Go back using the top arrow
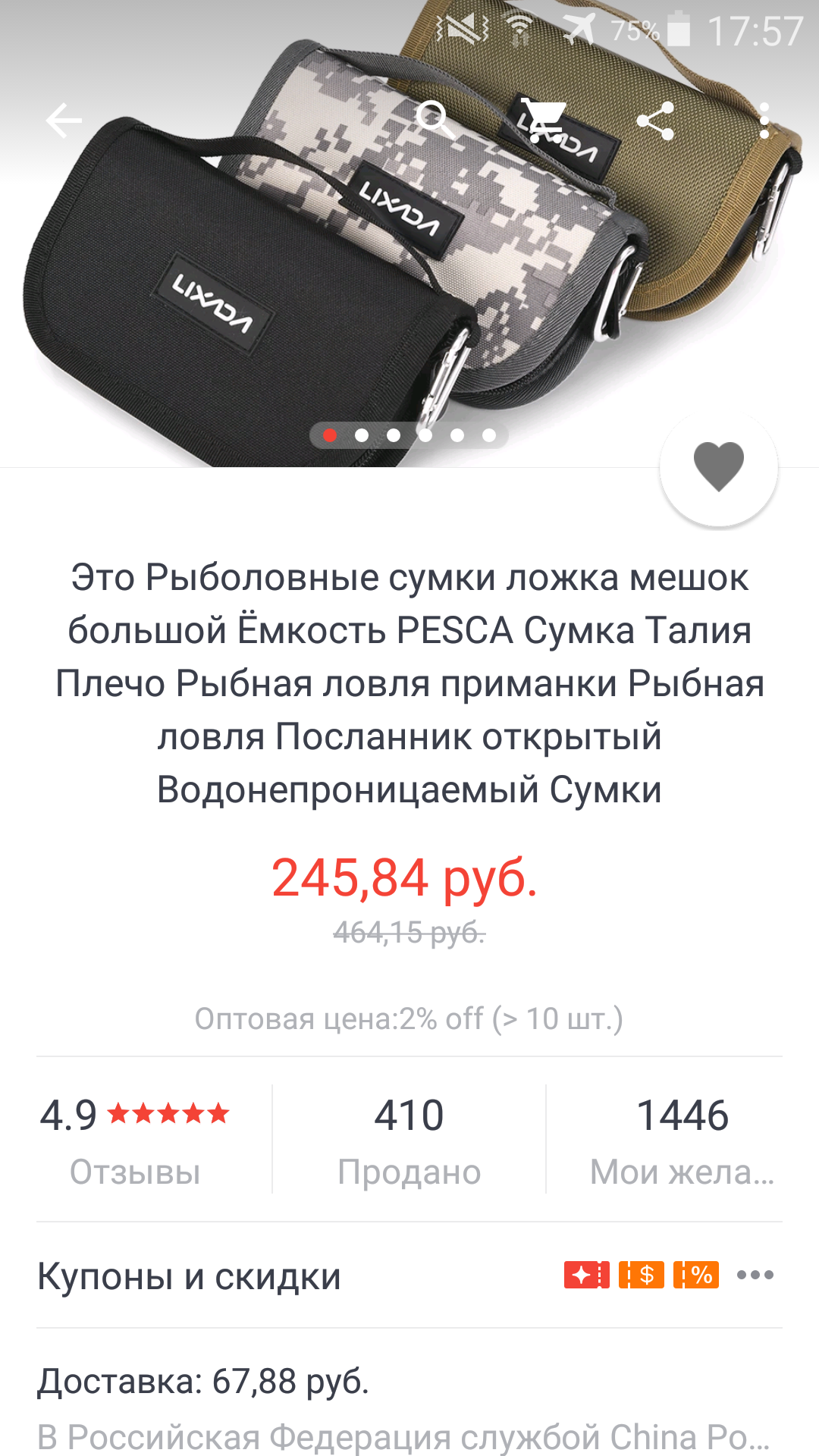 (x=64, y=121)
